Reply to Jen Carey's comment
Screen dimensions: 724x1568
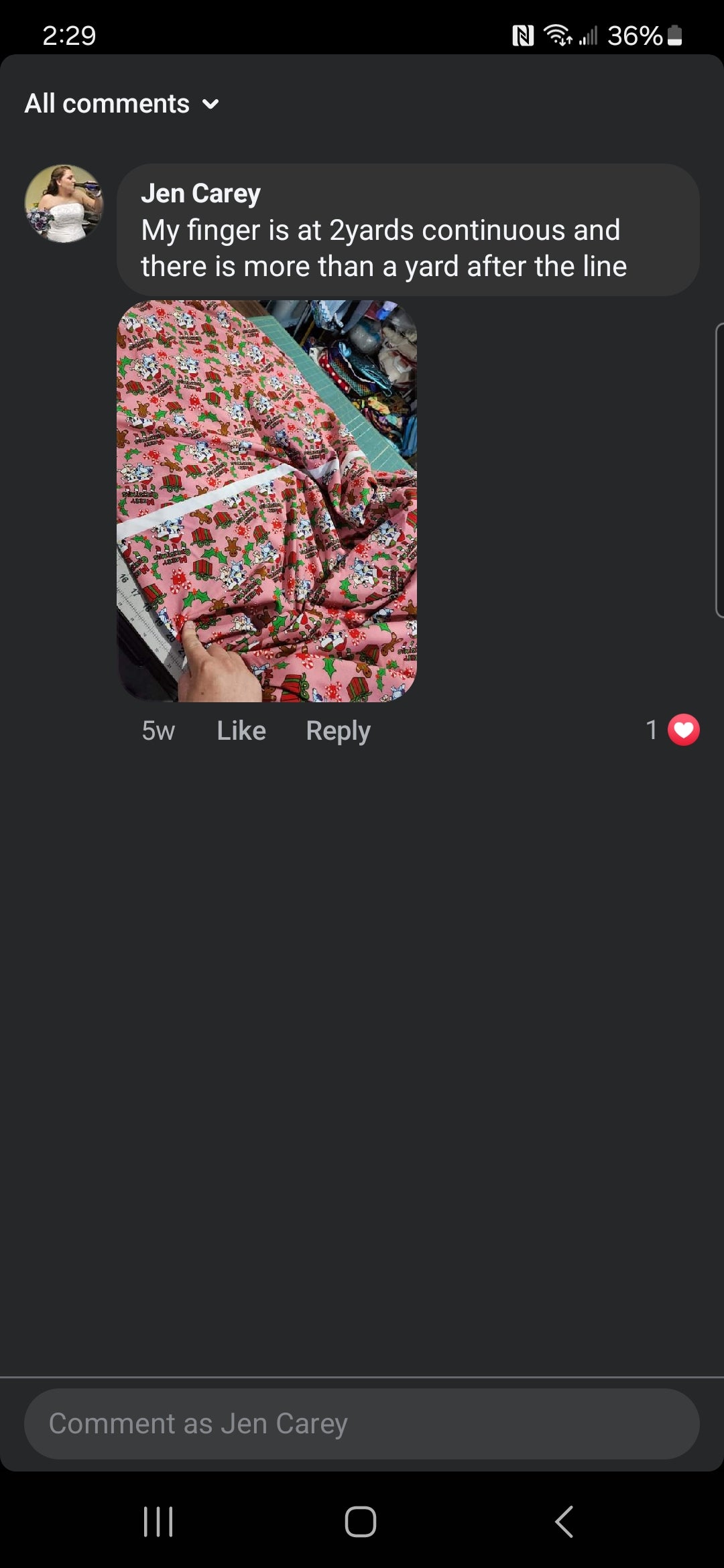click(338, 730)
